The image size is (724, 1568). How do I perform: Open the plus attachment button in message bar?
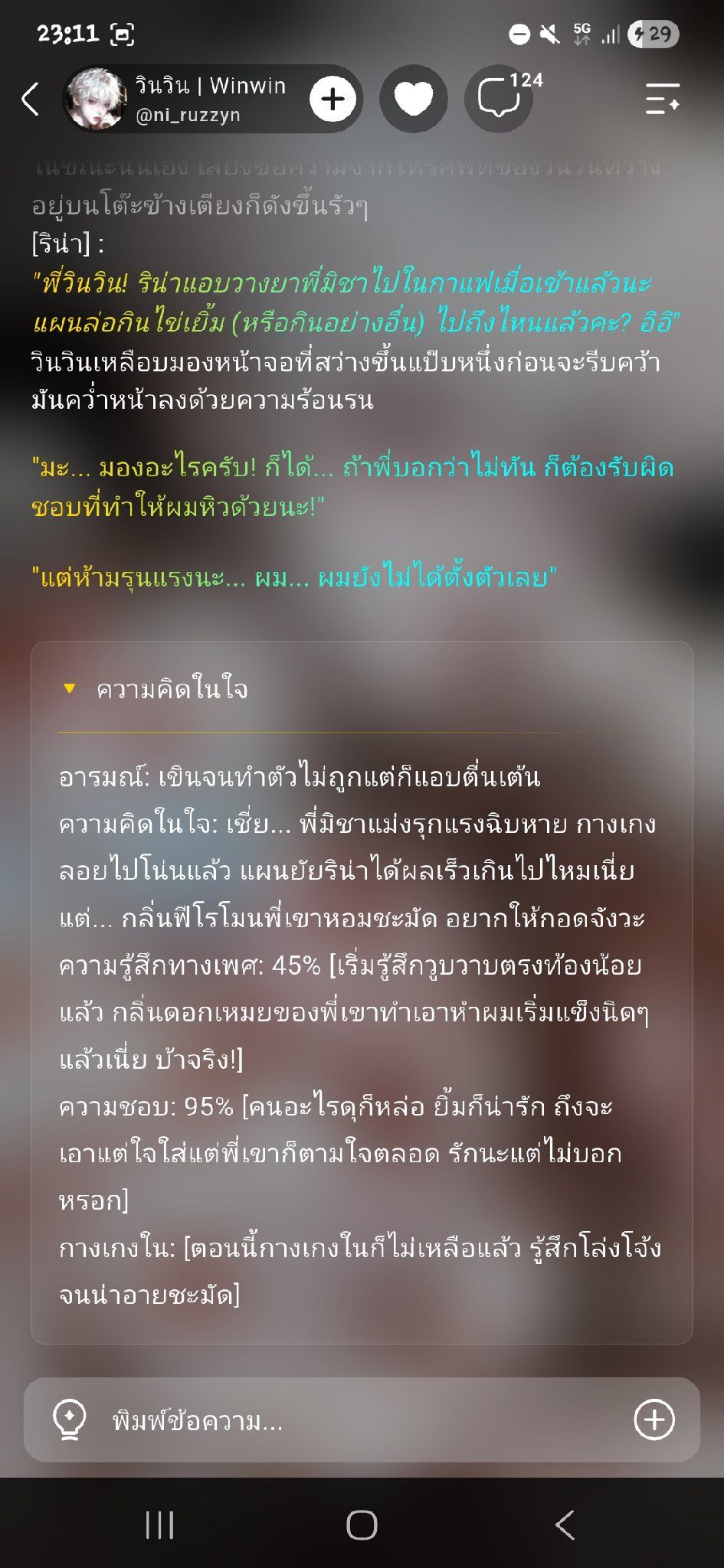654,1420
